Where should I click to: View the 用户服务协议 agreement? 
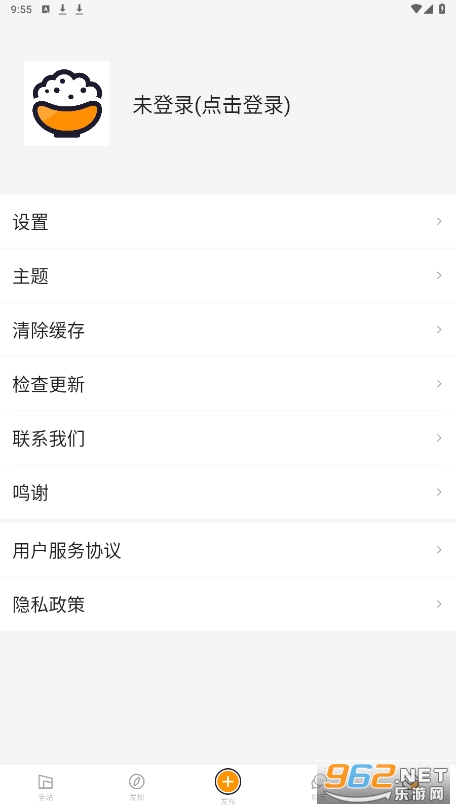pyautogui.click(x=228, y=550)
